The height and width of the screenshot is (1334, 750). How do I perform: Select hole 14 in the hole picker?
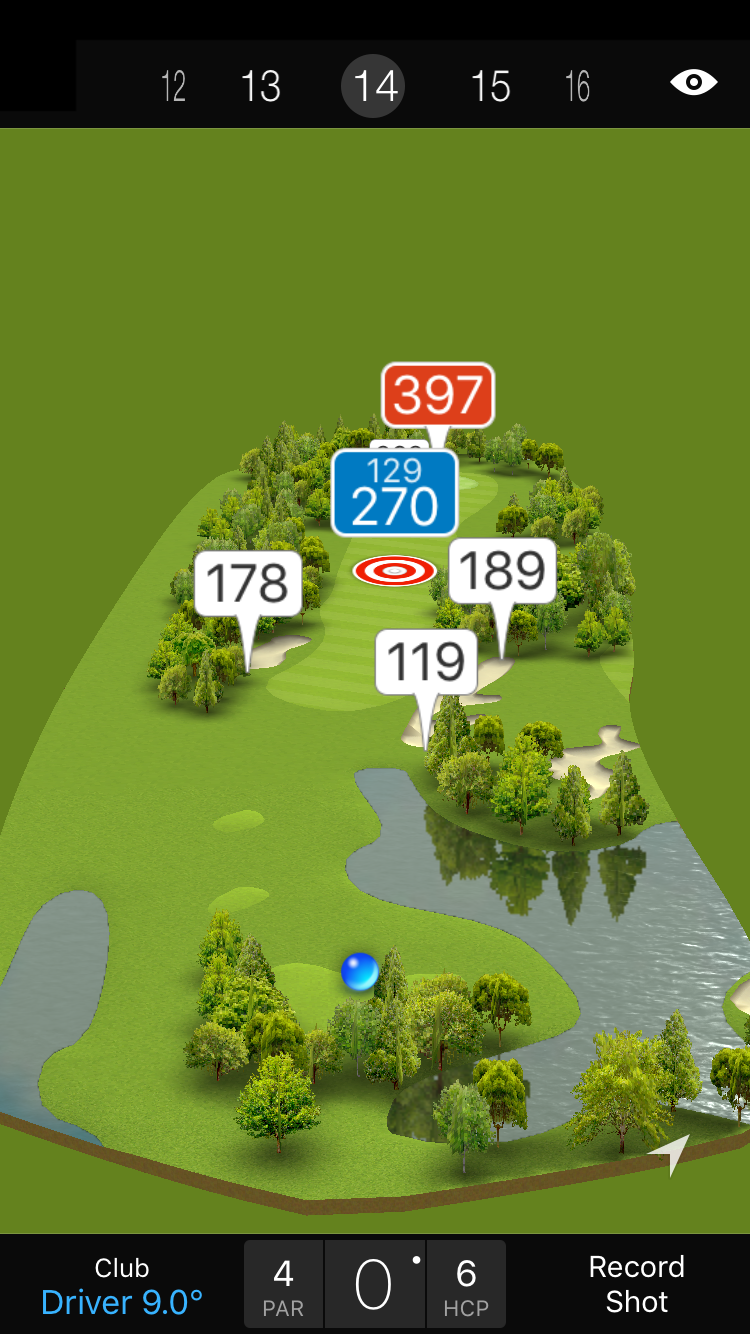(376, 87)
